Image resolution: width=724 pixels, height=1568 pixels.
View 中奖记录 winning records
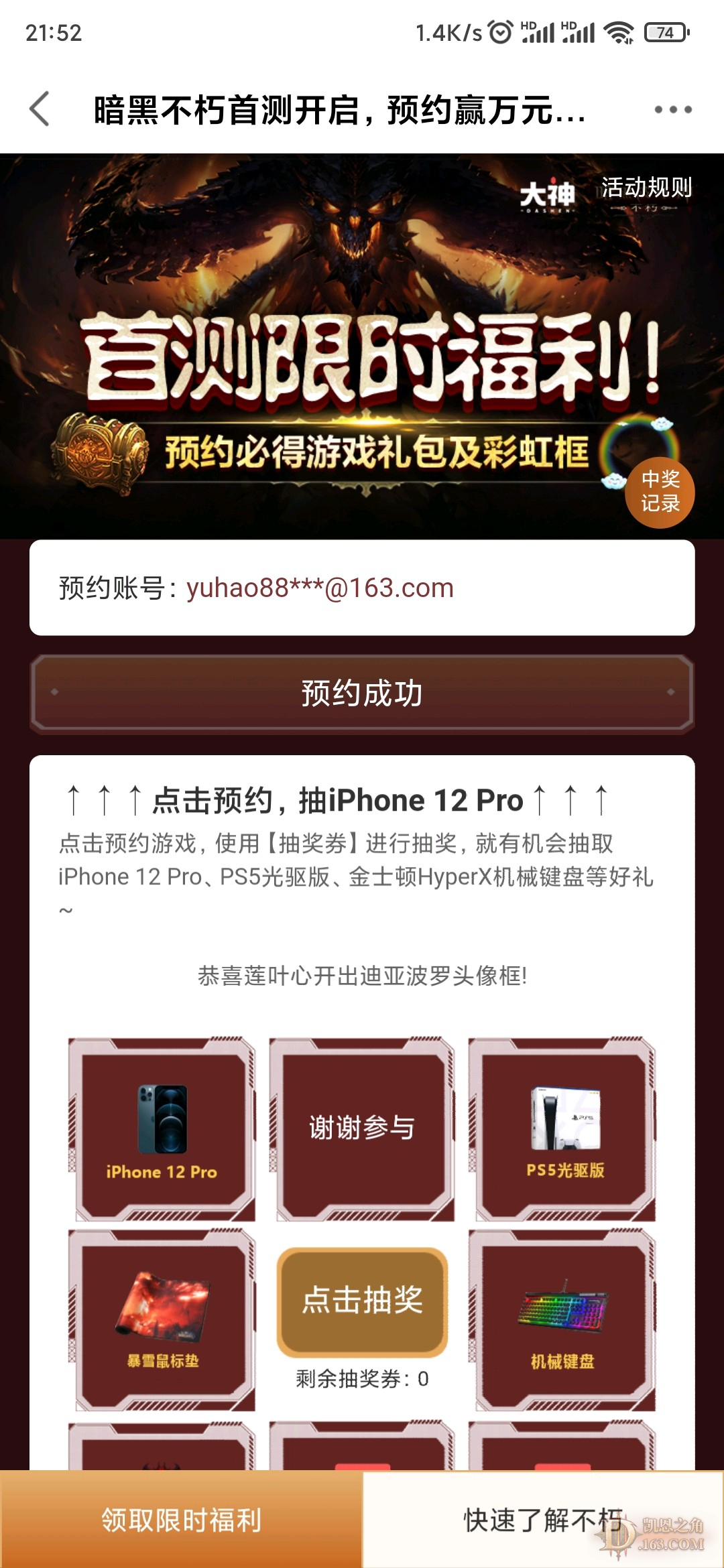pos(660,492)
